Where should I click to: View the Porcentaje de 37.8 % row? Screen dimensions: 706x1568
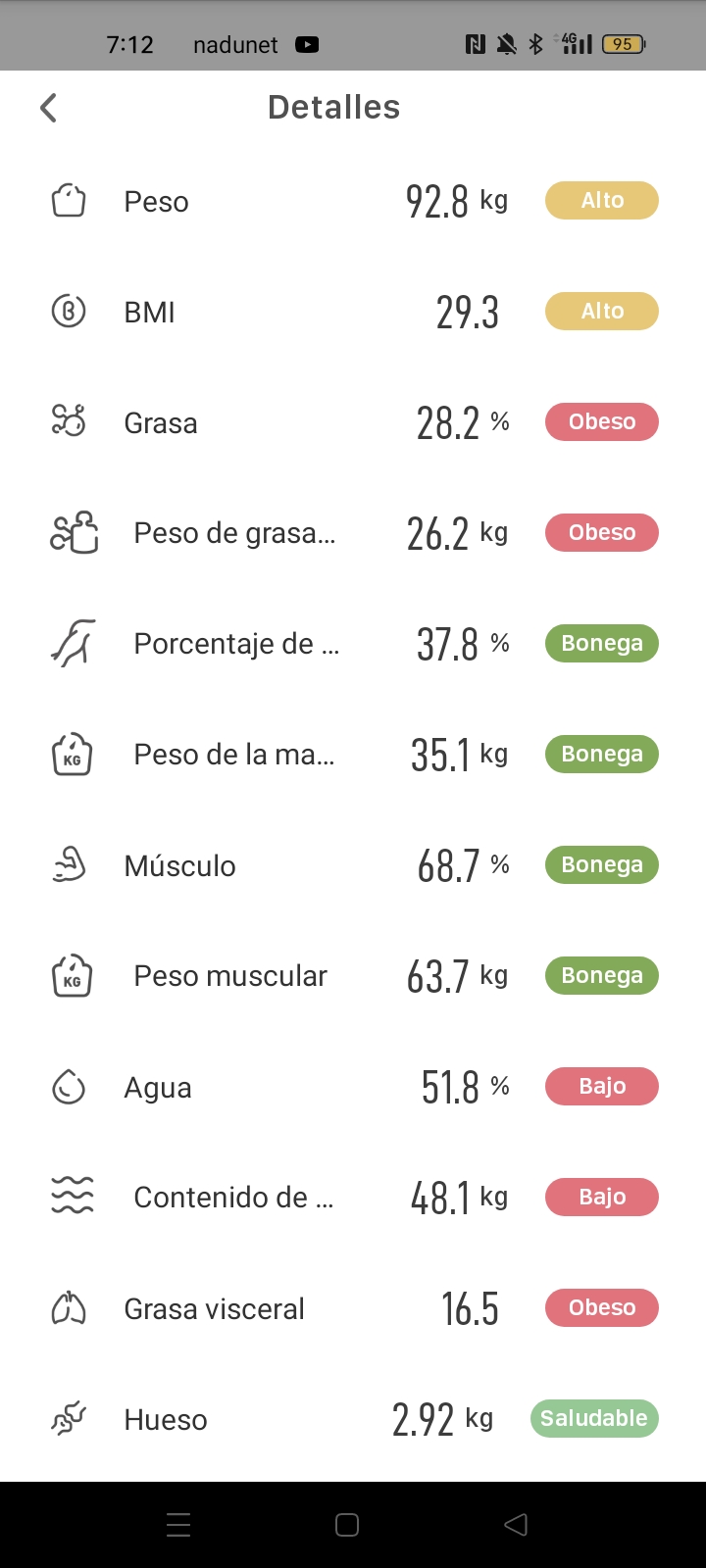click(353, 644)
